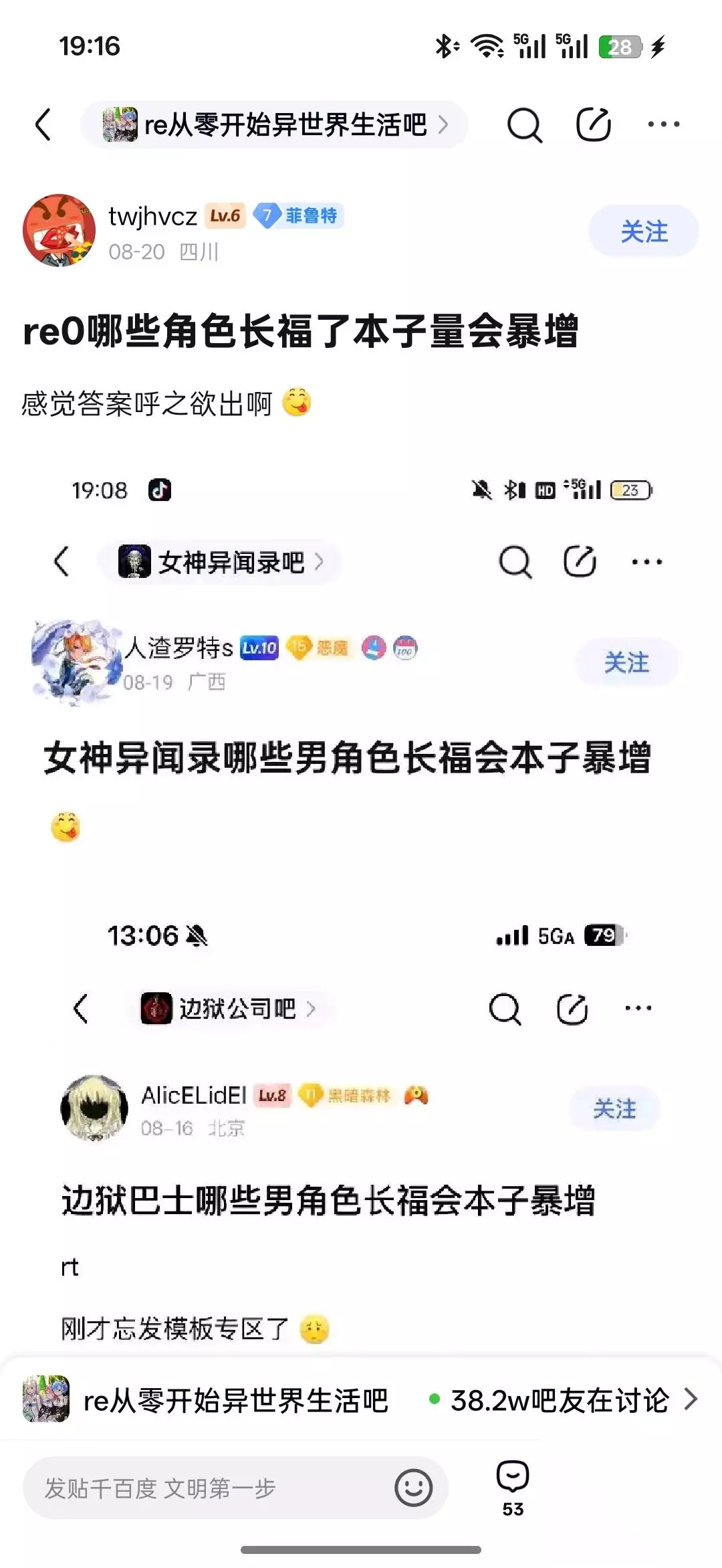This screenshot has height=1568, width=722.
Task: Tap the share icon in the top bar
Action: [x=594, y=124]
